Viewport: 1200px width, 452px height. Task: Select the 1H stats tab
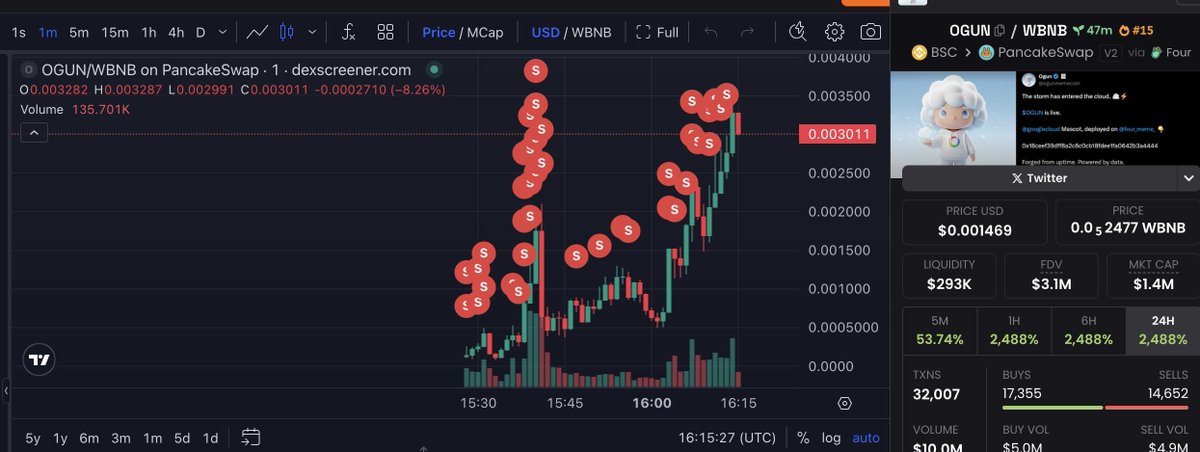coord(1013,329)
